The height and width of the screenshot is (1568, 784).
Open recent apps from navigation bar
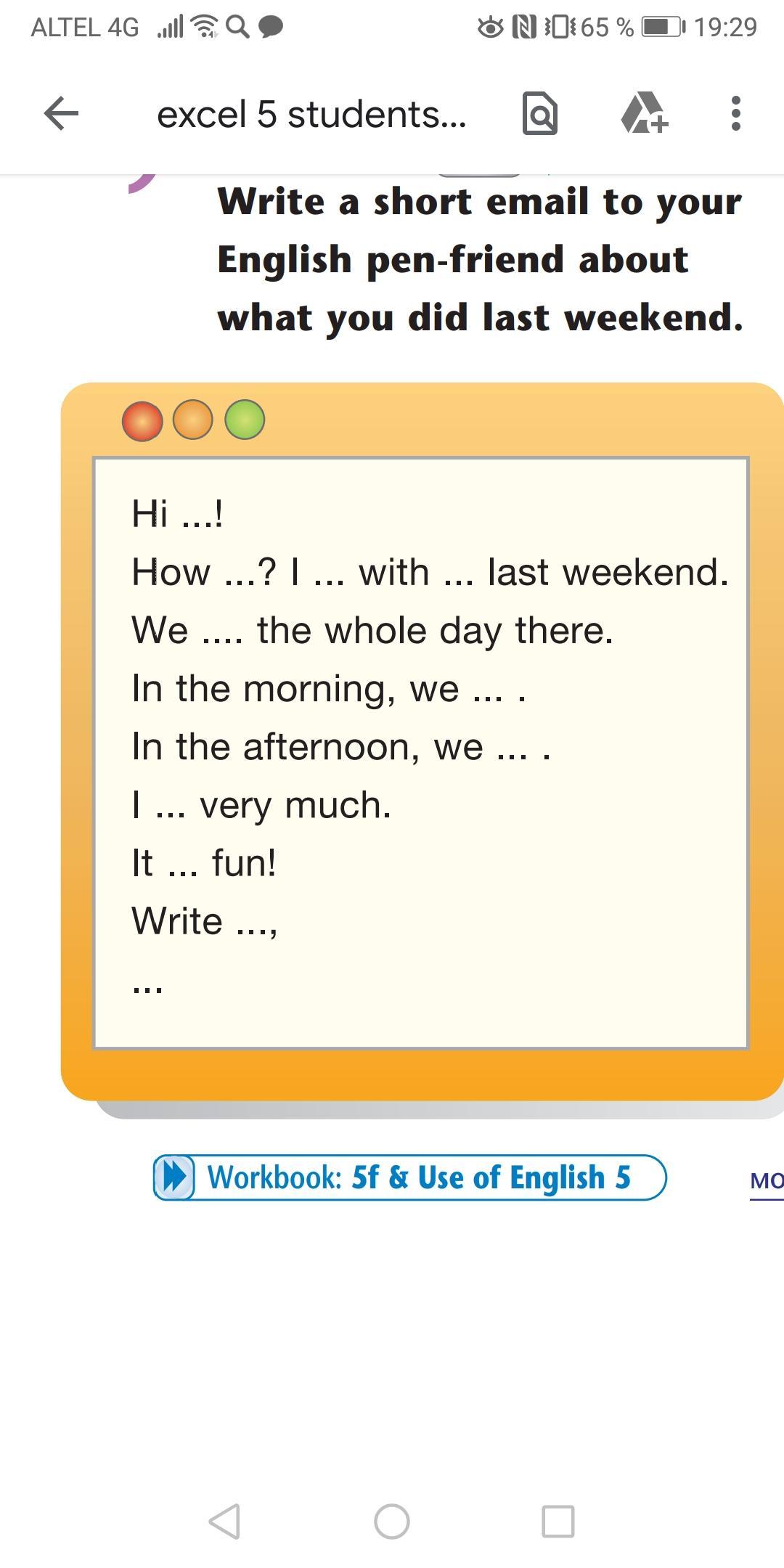pyautogui.click(x=558, y=1521)
